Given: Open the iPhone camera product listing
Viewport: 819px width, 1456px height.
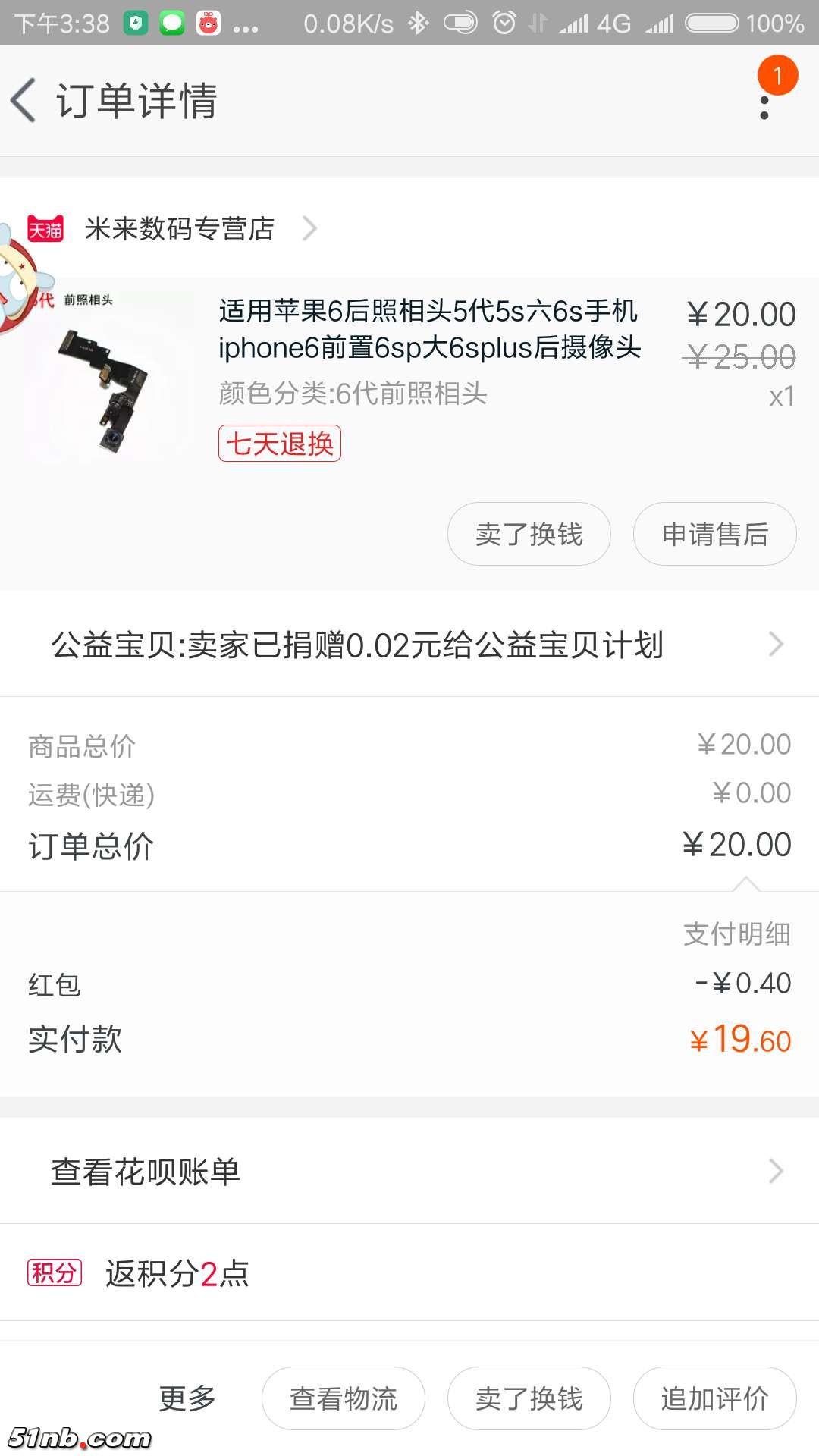Looking at the screenshot, I should point(429,330).
